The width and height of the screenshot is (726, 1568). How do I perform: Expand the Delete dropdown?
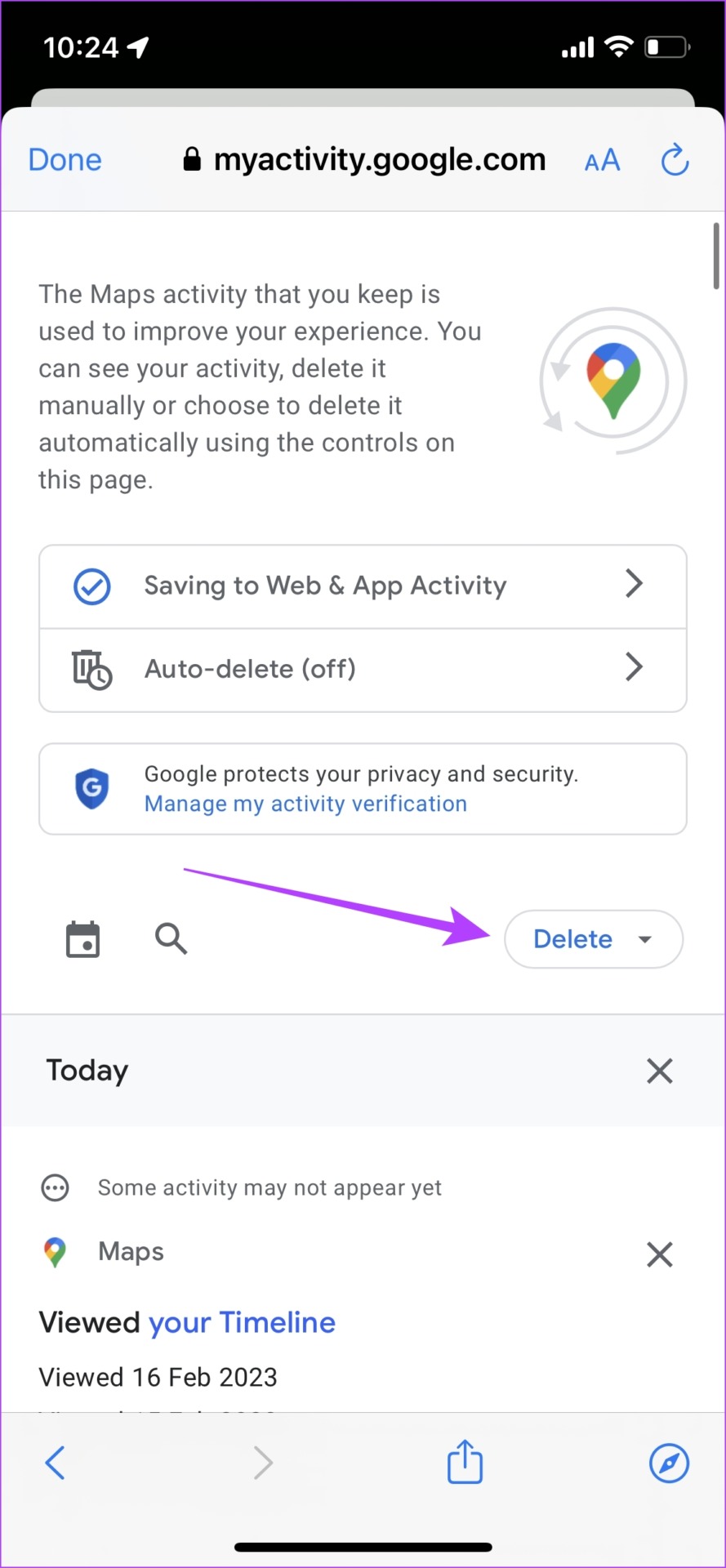593,939
